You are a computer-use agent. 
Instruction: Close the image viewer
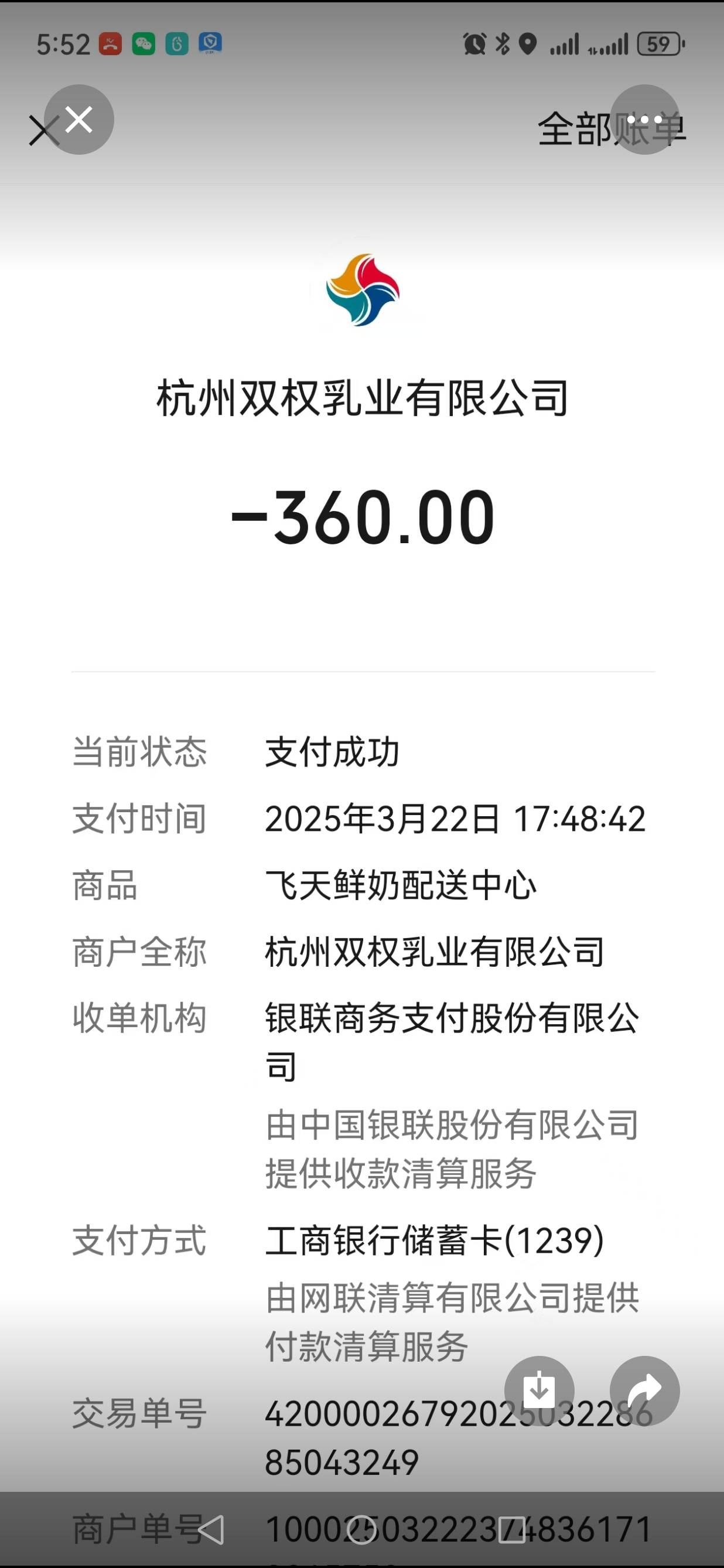pyautogui.click(x=78, y=120)
